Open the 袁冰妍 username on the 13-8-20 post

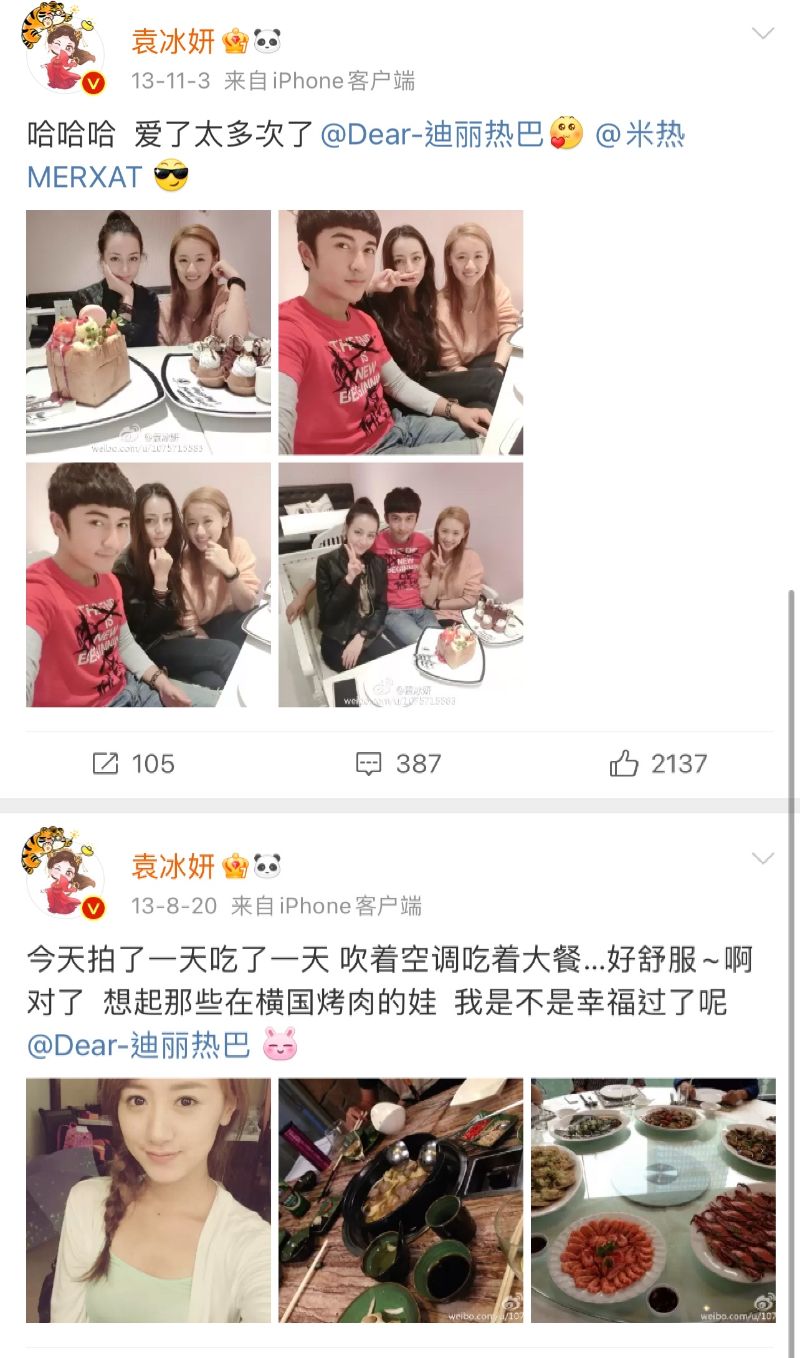coord(174,865)
